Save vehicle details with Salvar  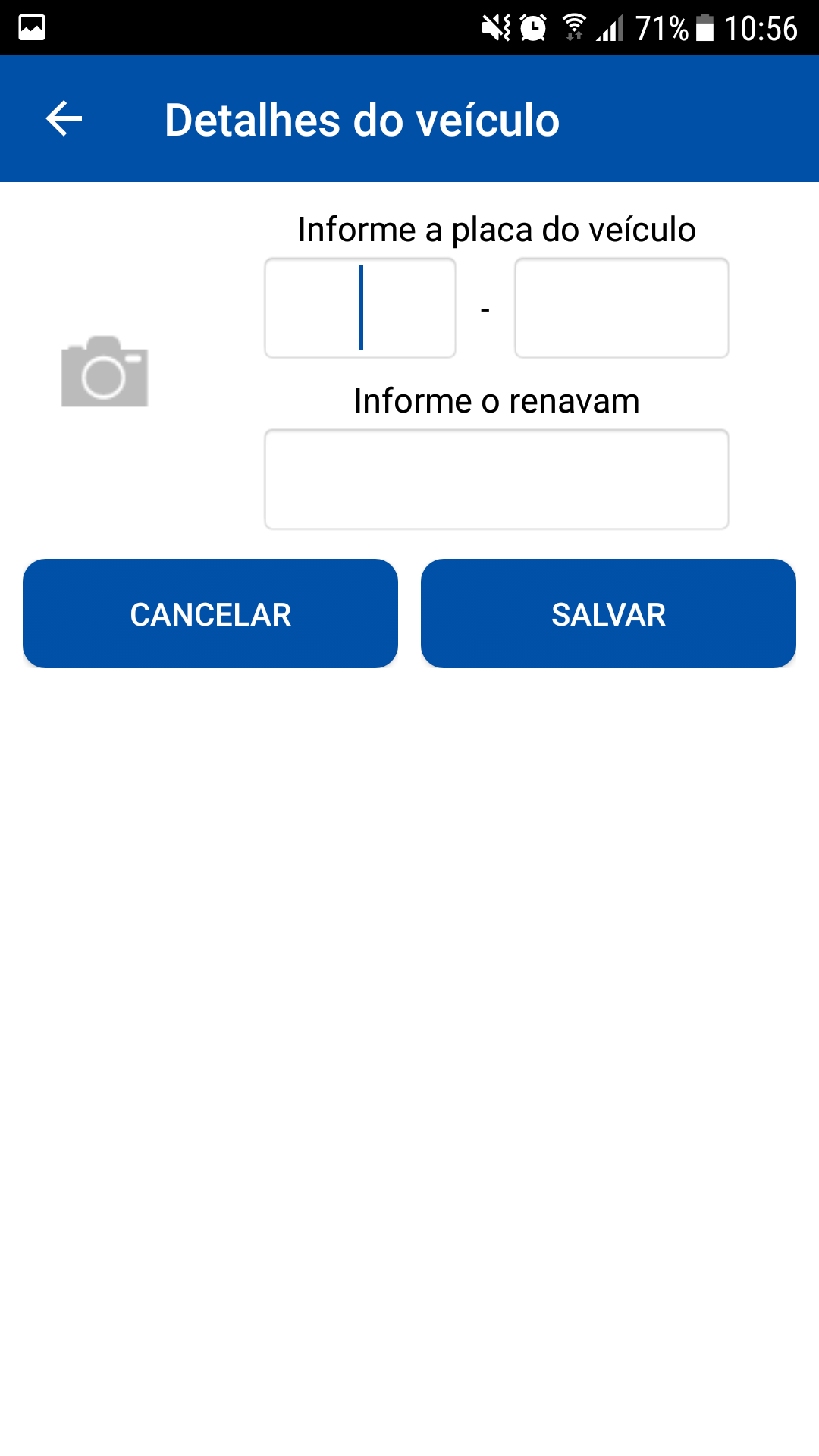[608, 613]
